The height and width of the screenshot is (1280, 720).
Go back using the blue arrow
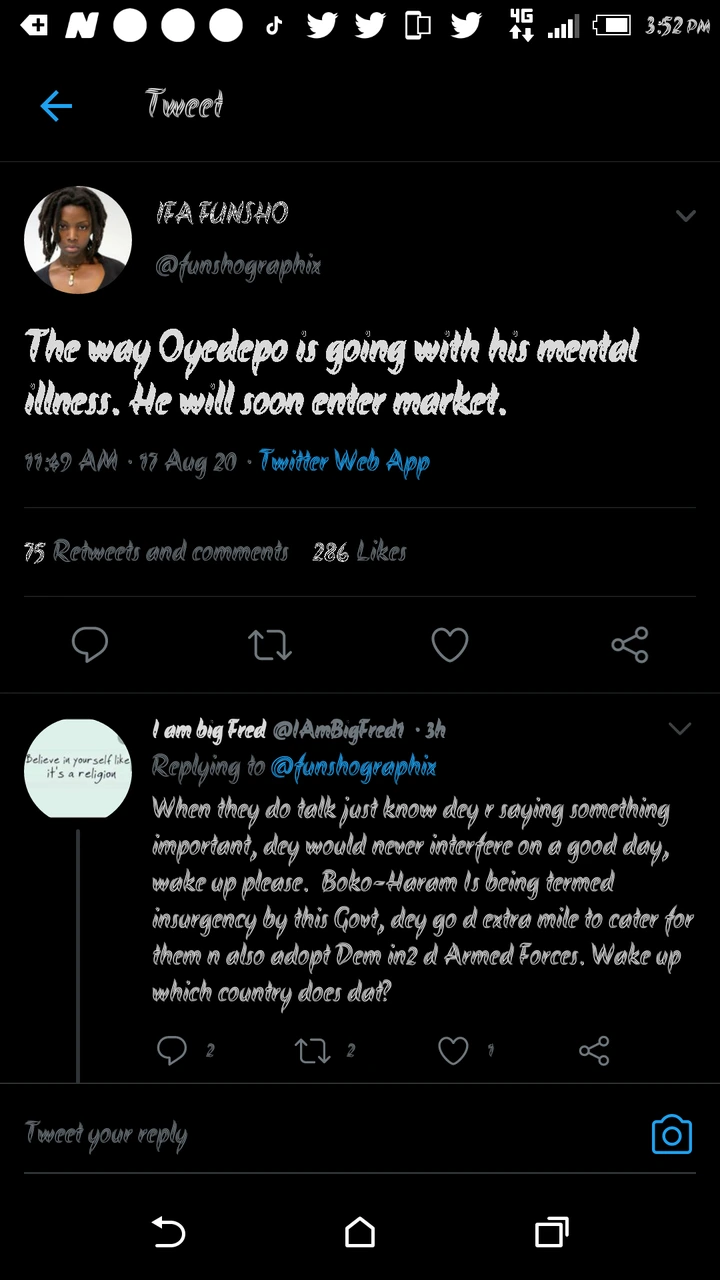coord(56,105)
